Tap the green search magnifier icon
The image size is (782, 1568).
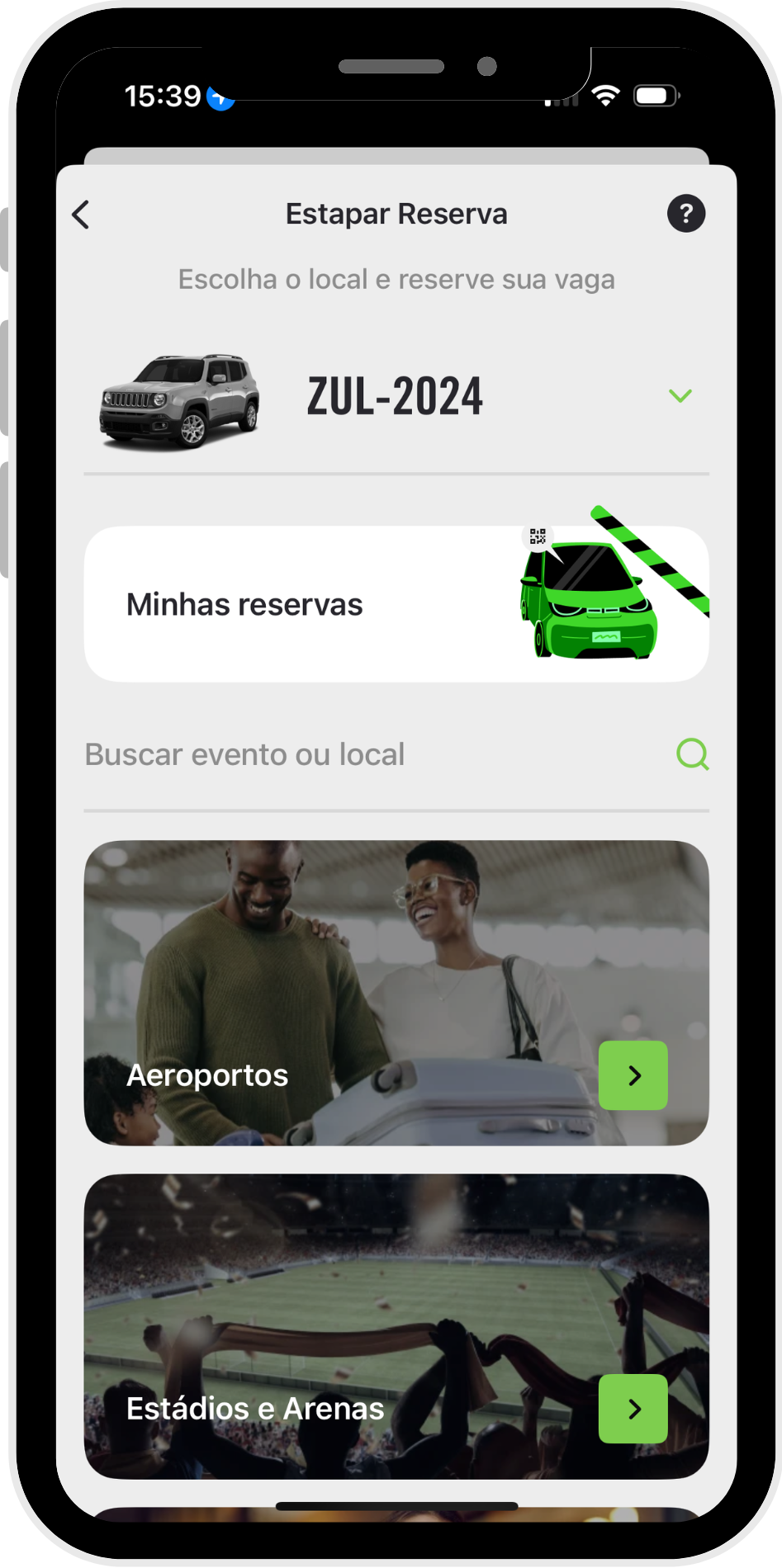click(692, 753)
